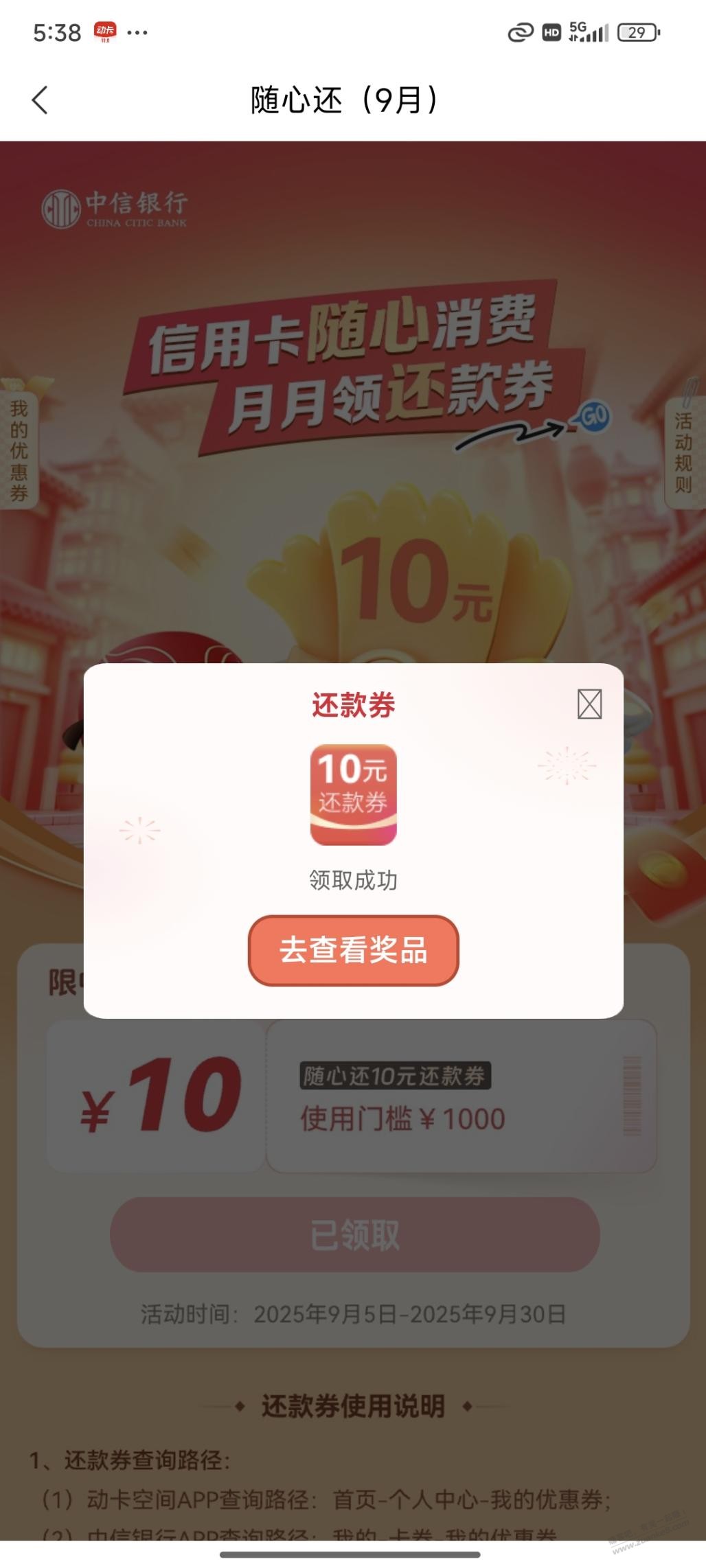Tap the HD icon in the status bar
The image size is (706, 1568).
pos(550,30)
